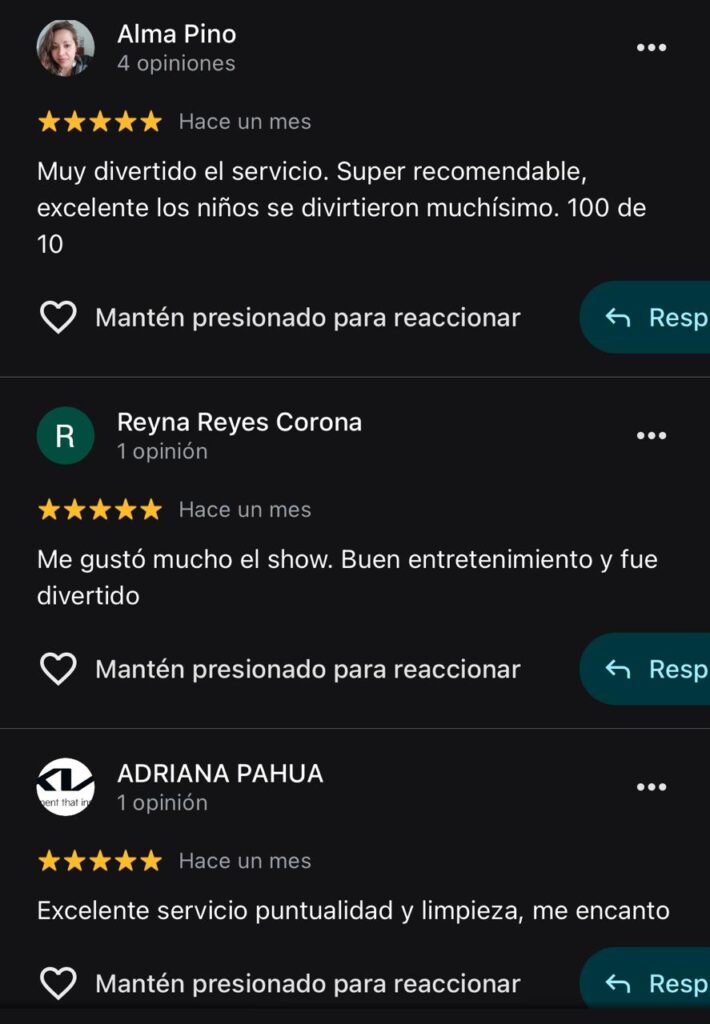Like Reyna Reyes Corona's review with the heart
The width and height of the screenshot is (710, 1024).
tap(58, 669)
